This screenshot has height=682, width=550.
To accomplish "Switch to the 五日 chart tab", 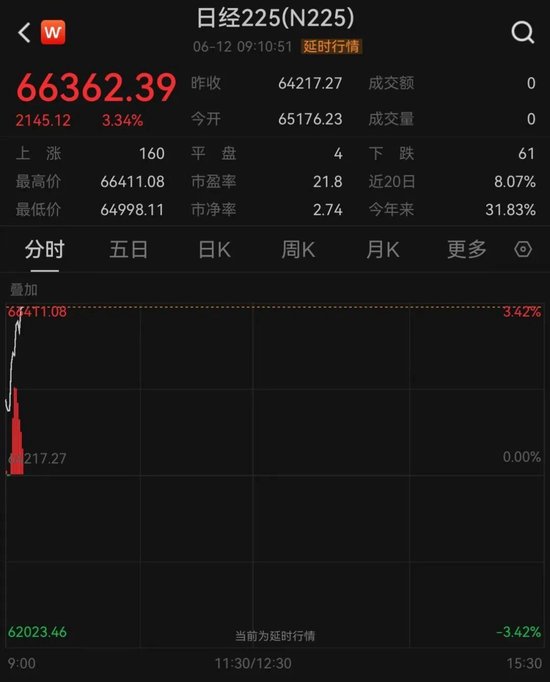I will tap(128, 250).
